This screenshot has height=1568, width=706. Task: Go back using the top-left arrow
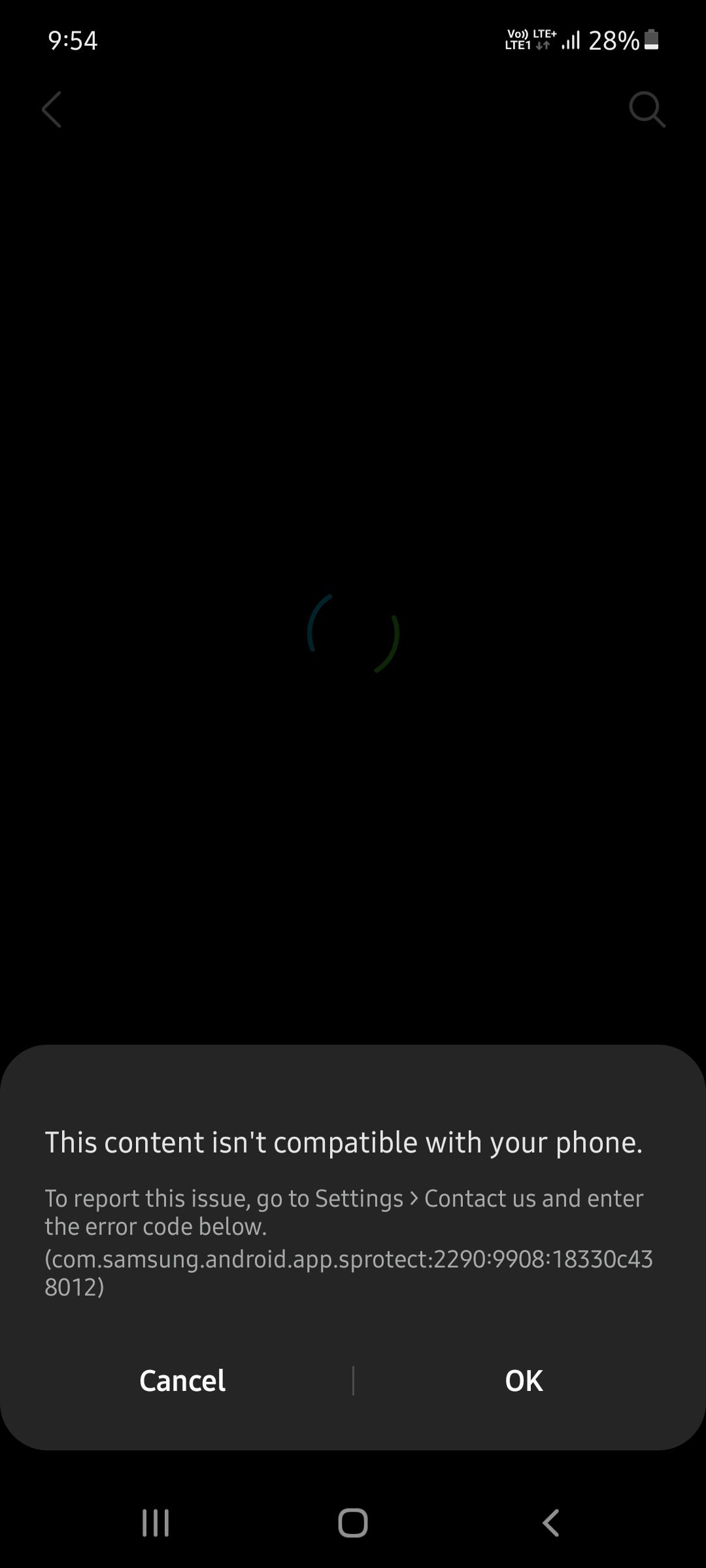52,109
